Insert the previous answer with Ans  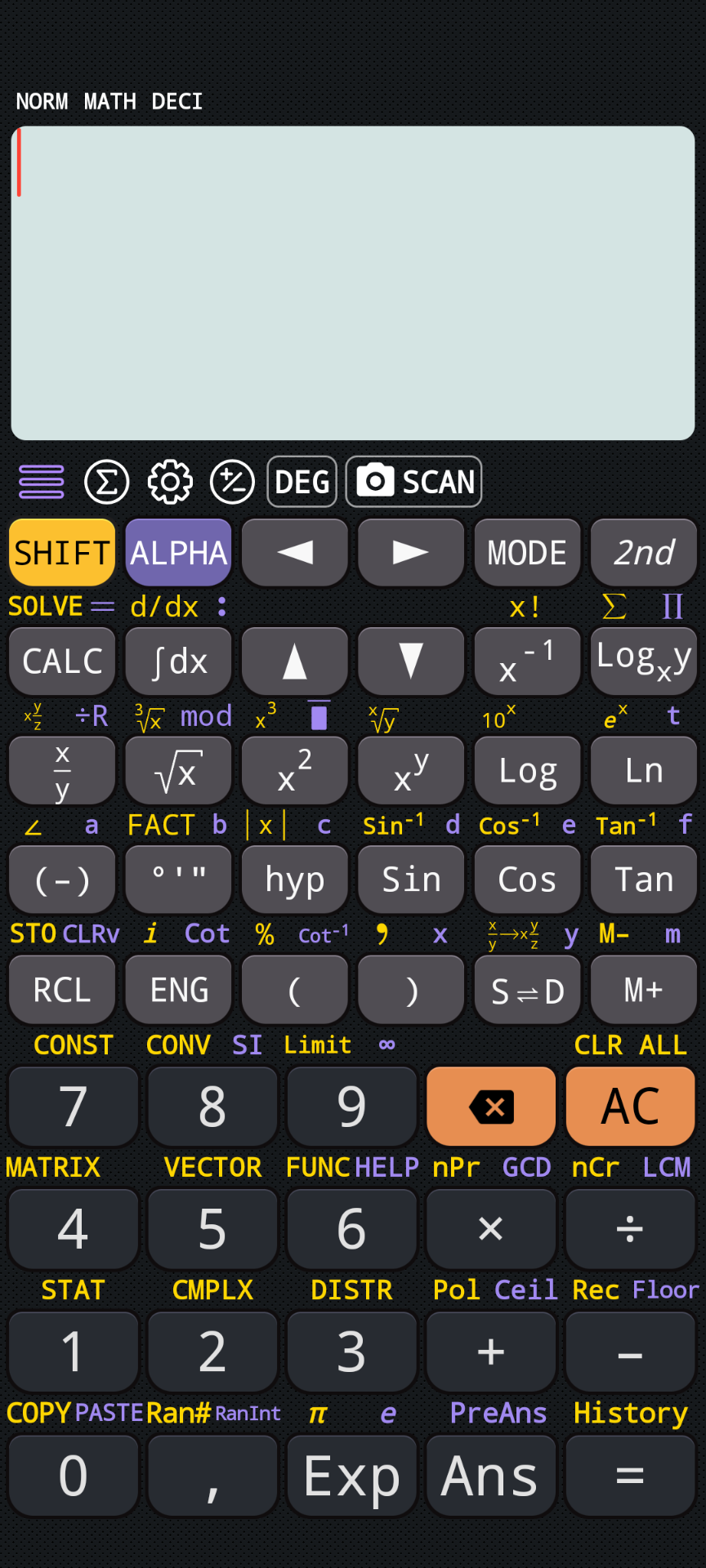(x=491, y=1476)
